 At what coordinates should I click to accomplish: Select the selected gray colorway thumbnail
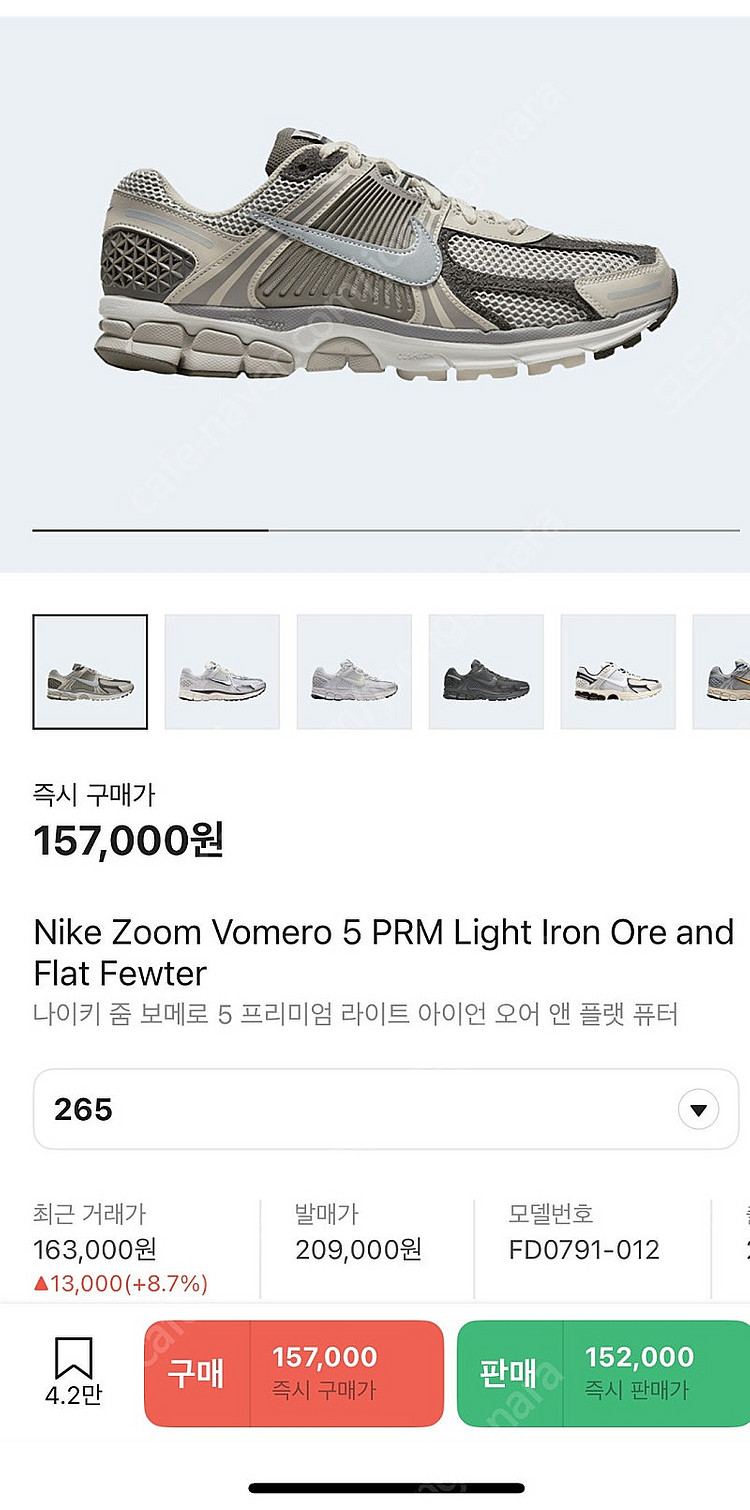pyautogui.click(x=90, y=671)
